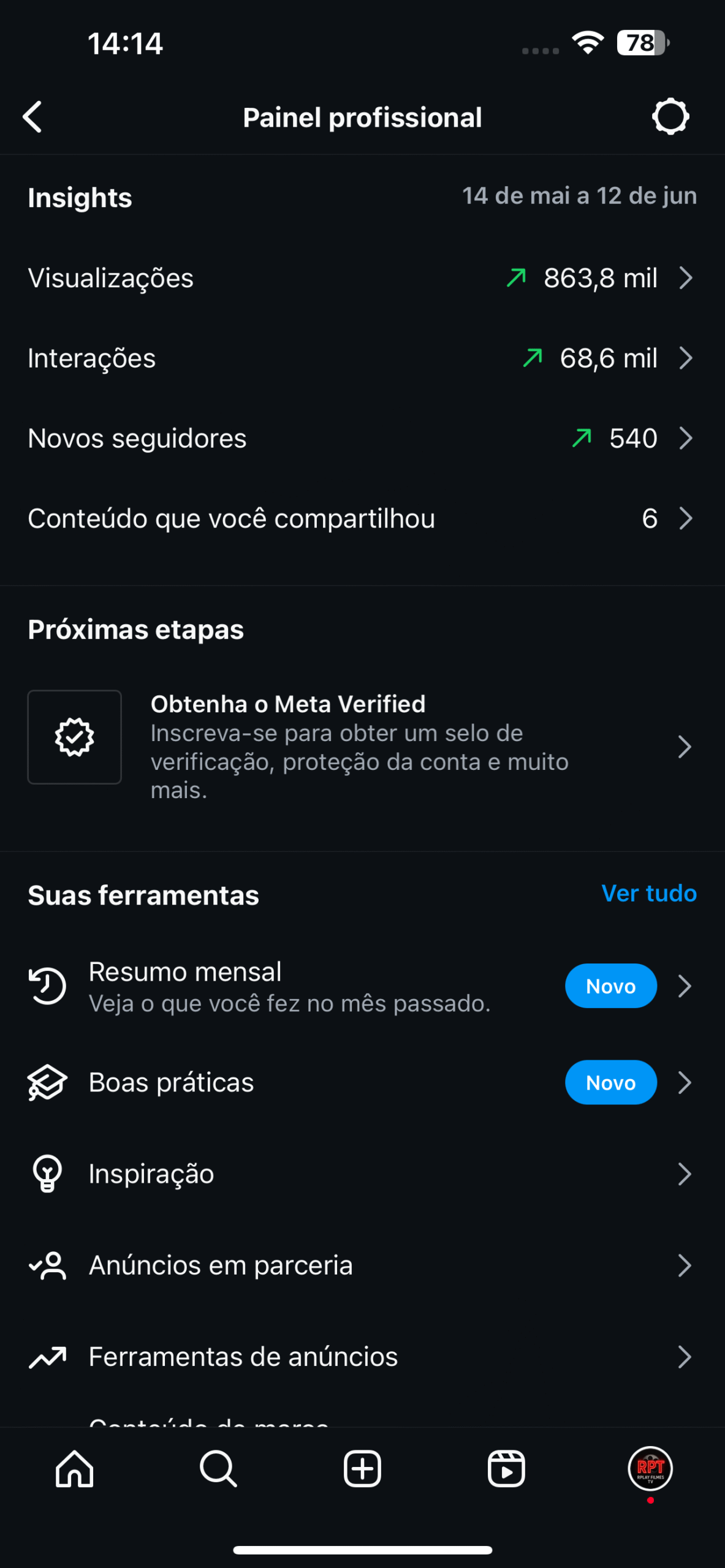Screen dimensions: 725x1568
Task: Open Inspiração tool
Action: click(362, 1174)
